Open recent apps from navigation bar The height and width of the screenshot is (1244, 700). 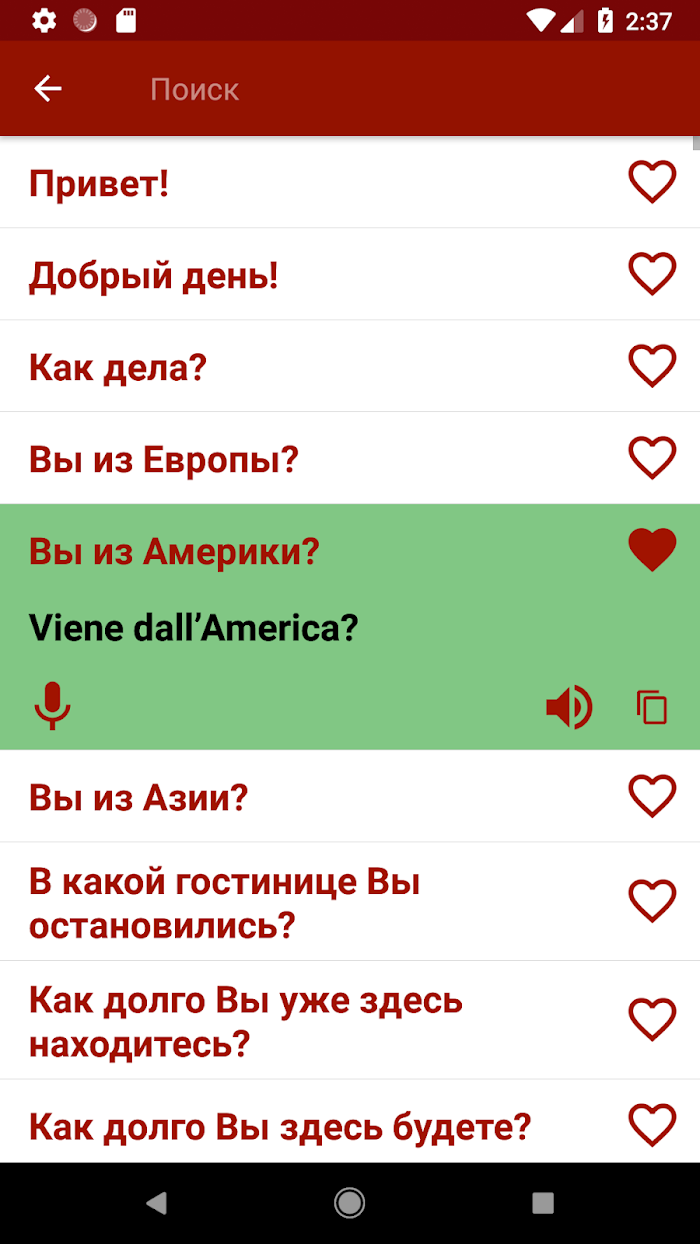(543, 1203)
